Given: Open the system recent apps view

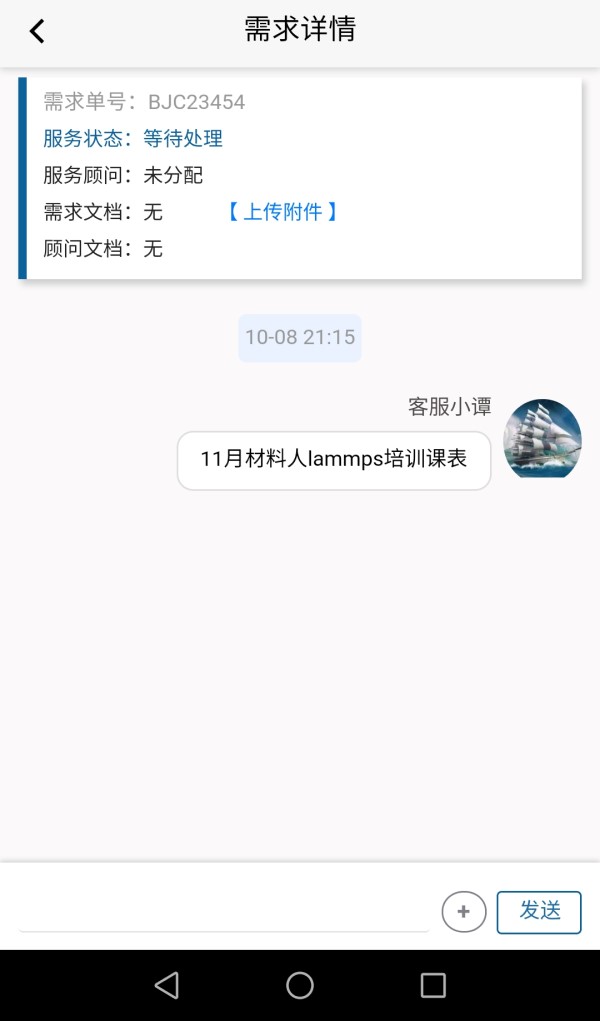Looking at the screenshot, I should (x=433, y=986).
